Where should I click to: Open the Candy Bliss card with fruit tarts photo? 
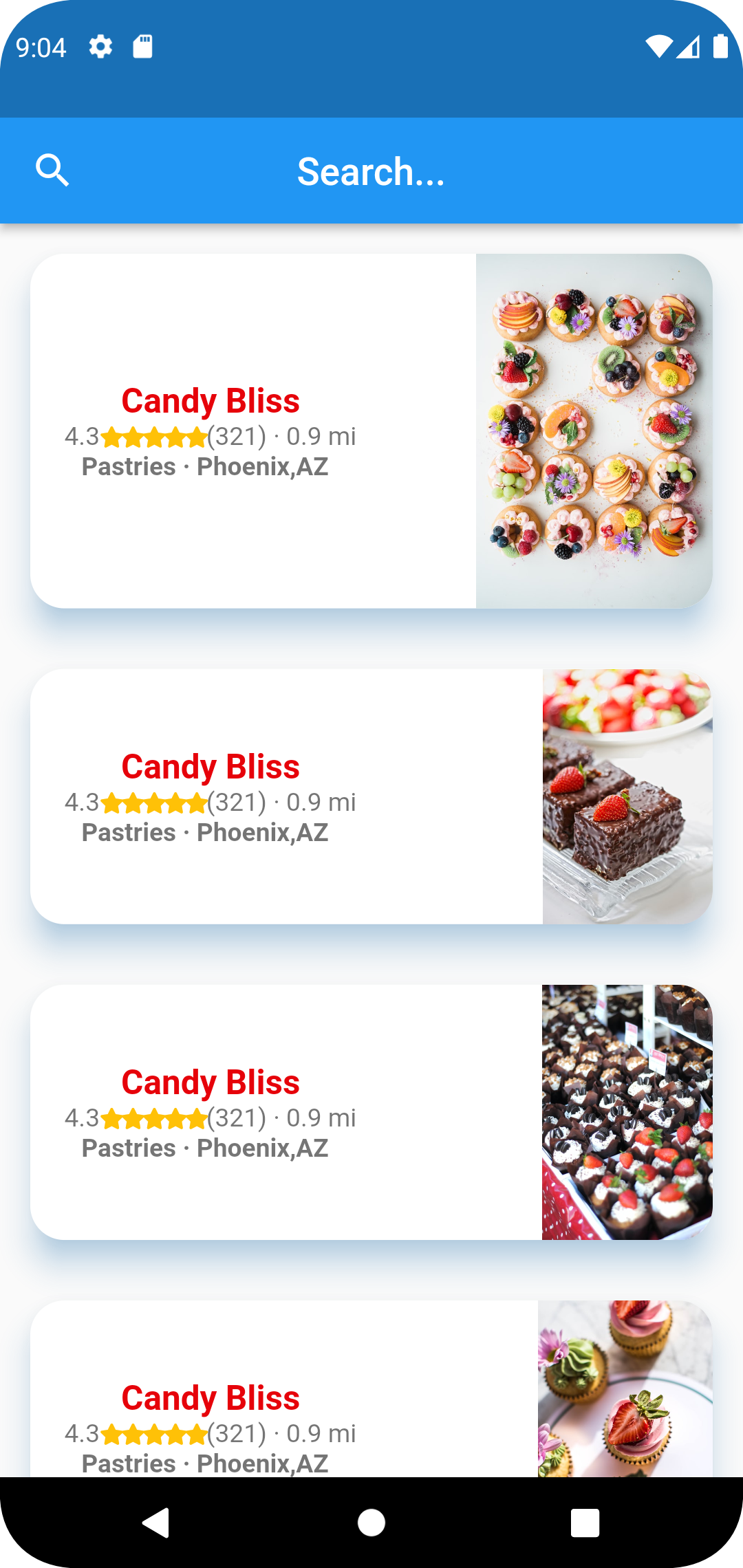tap(371, 431)
